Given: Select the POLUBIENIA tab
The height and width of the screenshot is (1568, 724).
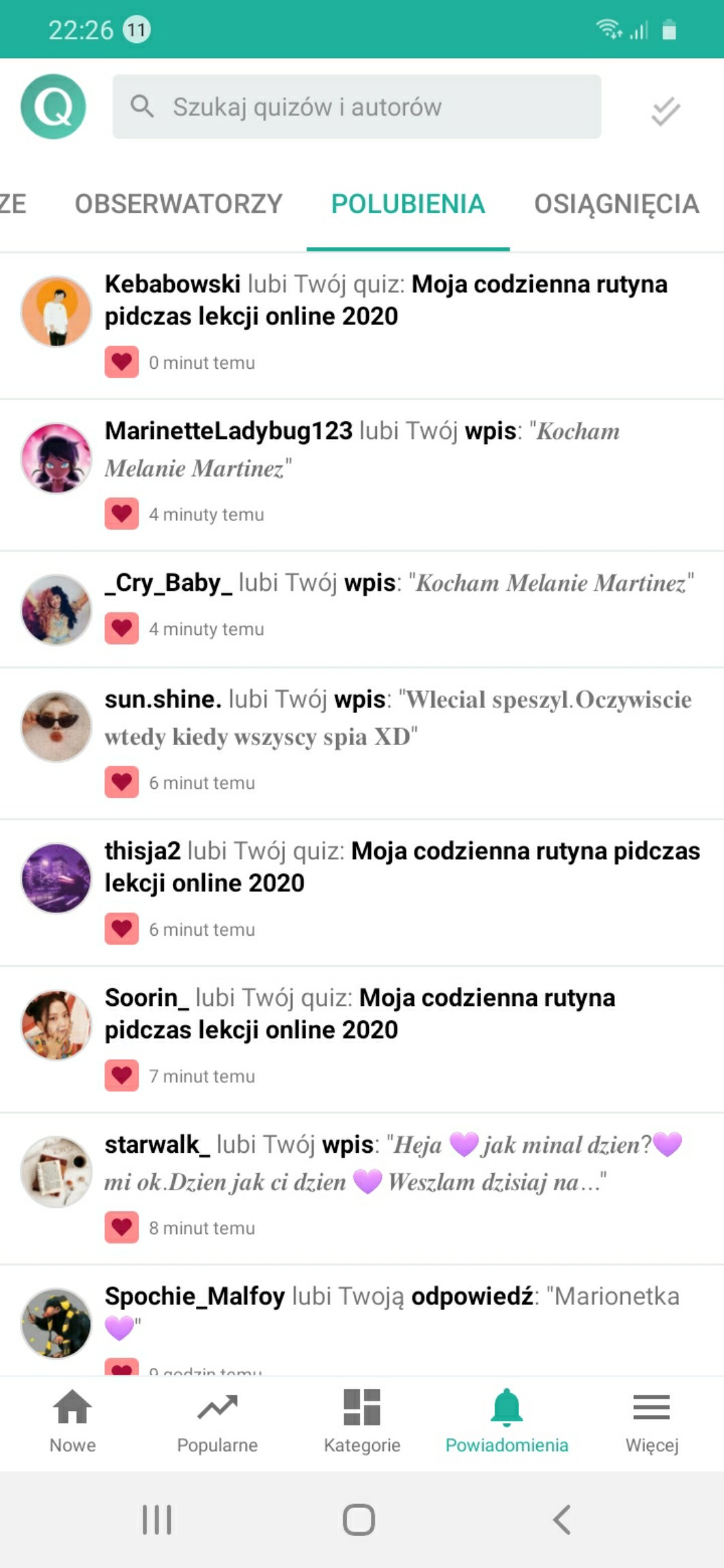Looking at the screenshot, I should click(408, 204).
